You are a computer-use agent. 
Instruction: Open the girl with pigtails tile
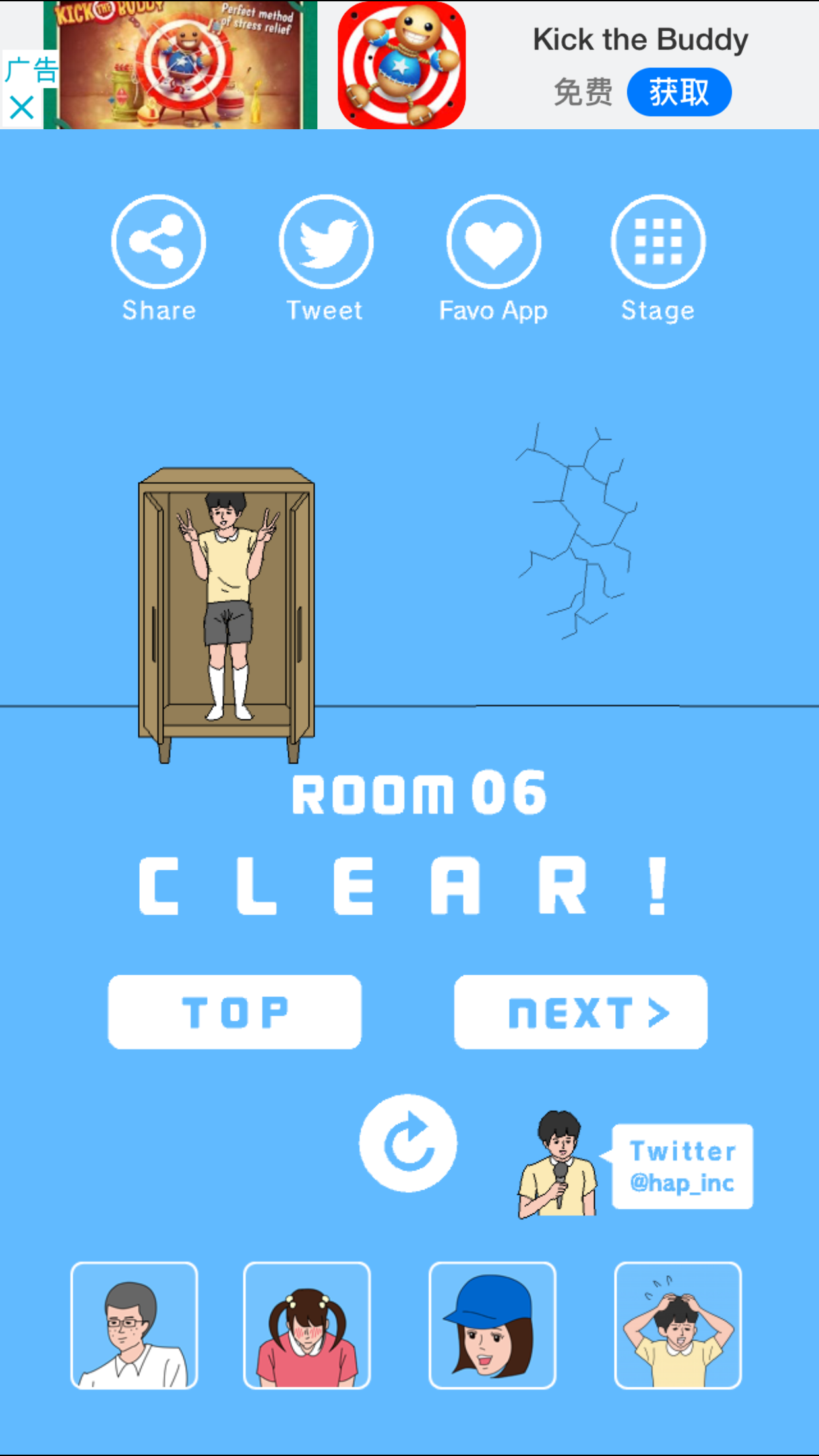coord(307,1325)
